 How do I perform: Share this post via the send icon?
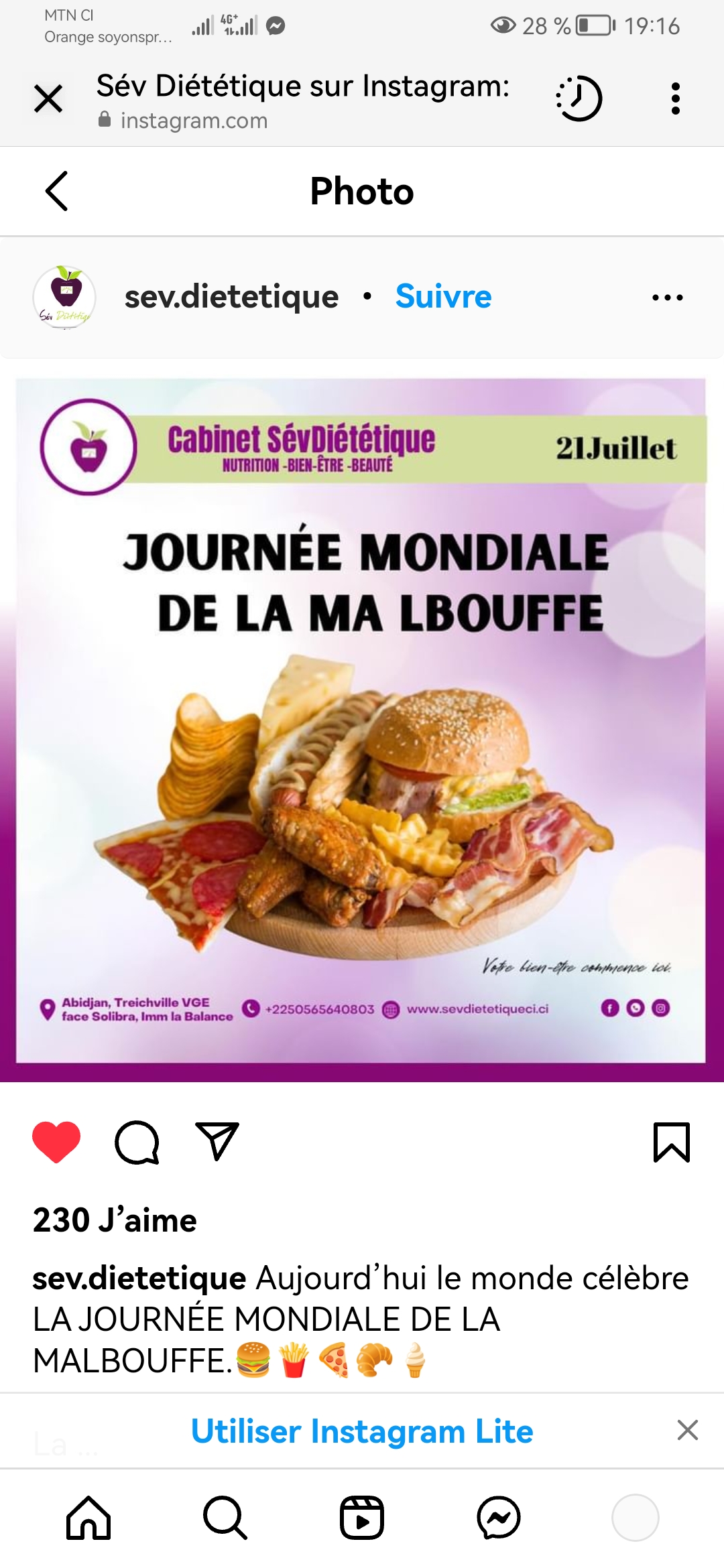pyautogui.click(x=217, y=1141)
